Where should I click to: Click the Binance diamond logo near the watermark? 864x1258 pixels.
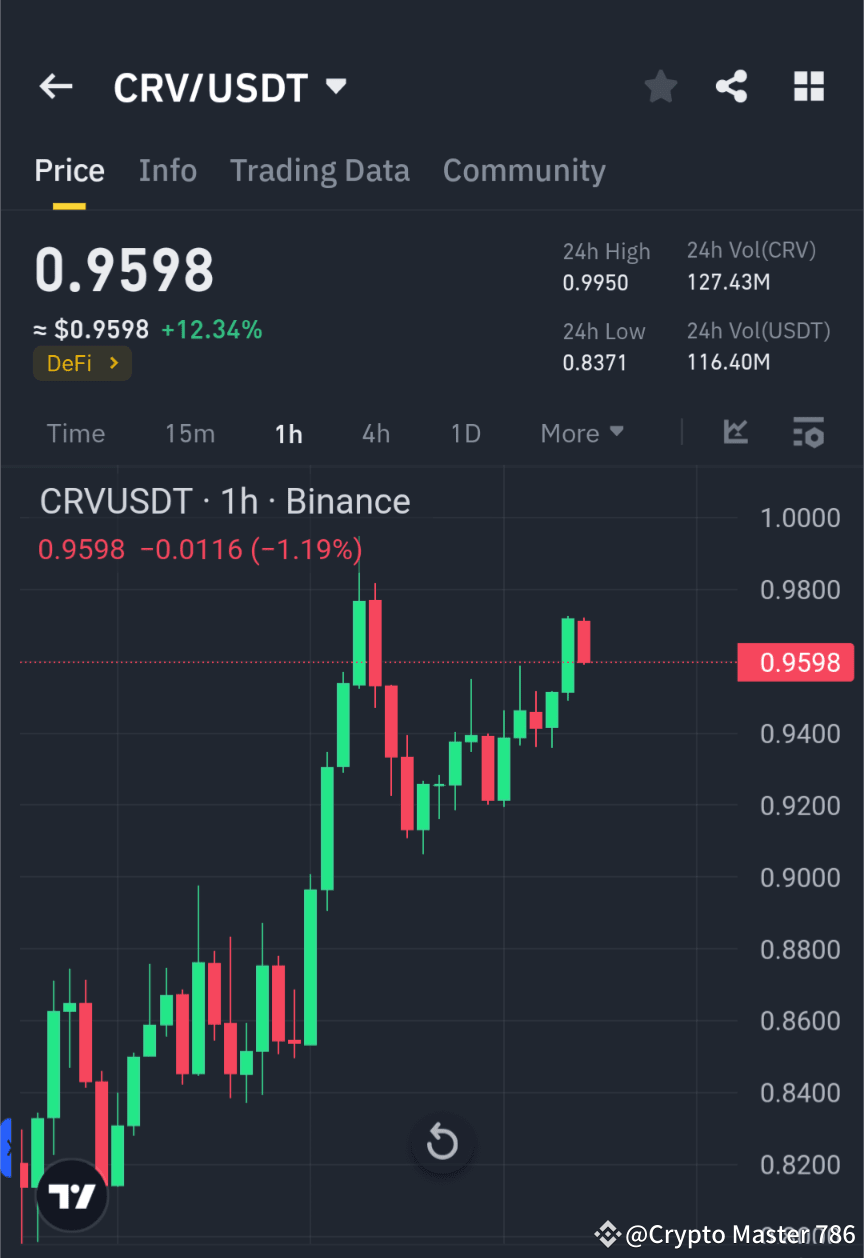(607, 1234)
